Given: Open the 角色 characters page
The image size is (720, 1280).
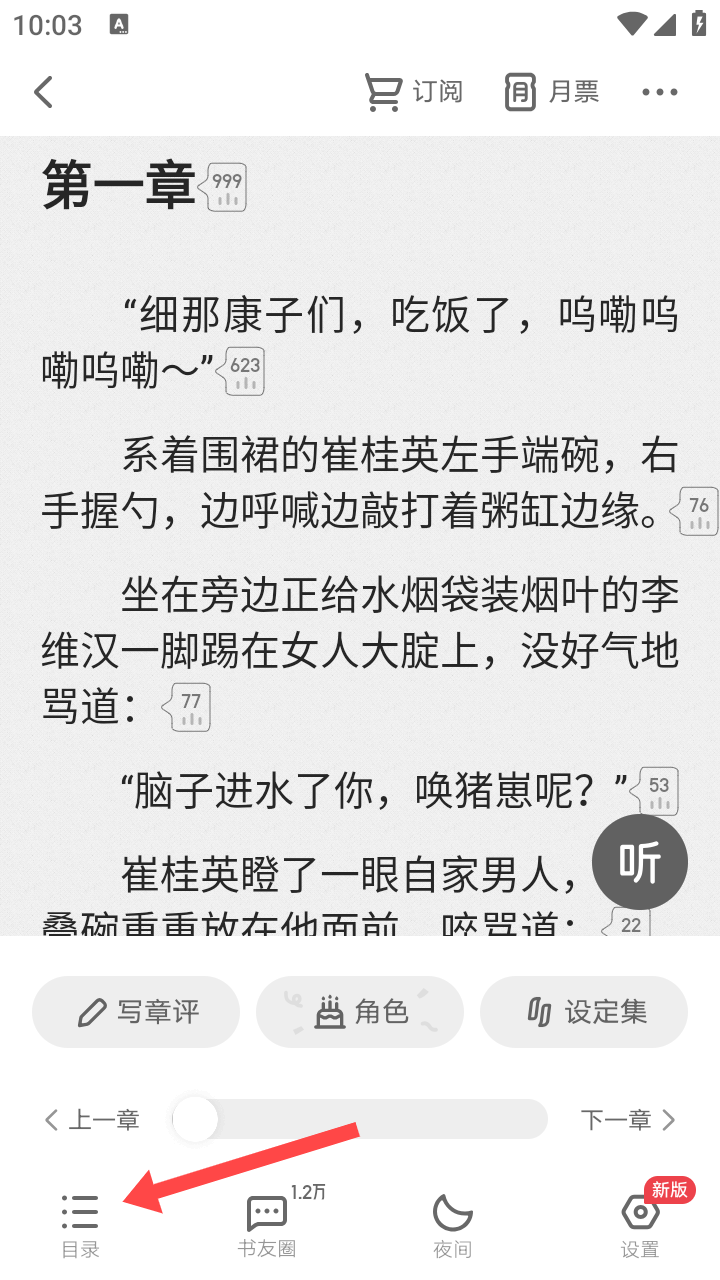Looking at the screenshot, I should coord(360,1012).
